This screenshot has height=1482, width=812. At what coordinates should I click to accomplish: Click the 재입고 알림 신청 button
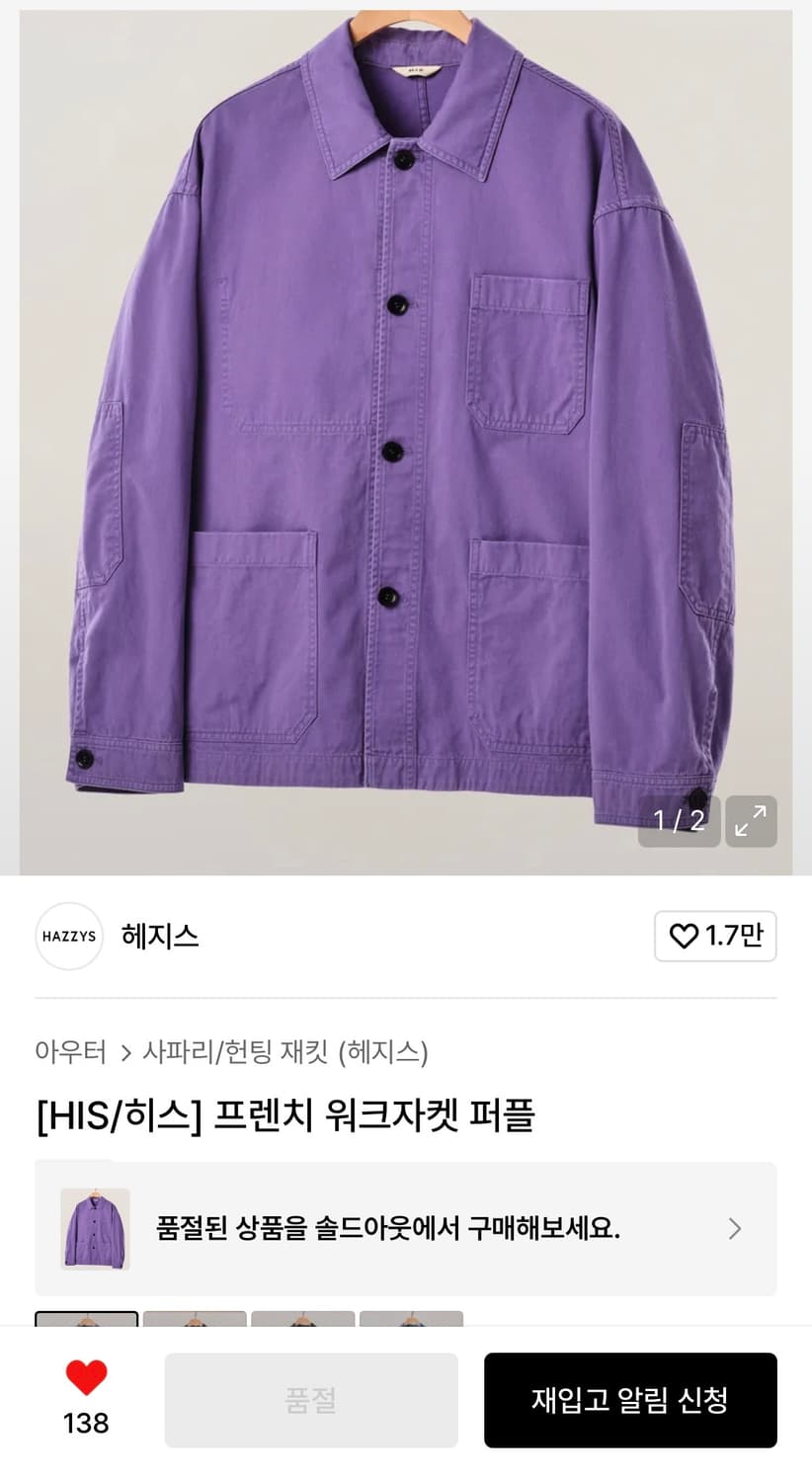pos(629,1400)
